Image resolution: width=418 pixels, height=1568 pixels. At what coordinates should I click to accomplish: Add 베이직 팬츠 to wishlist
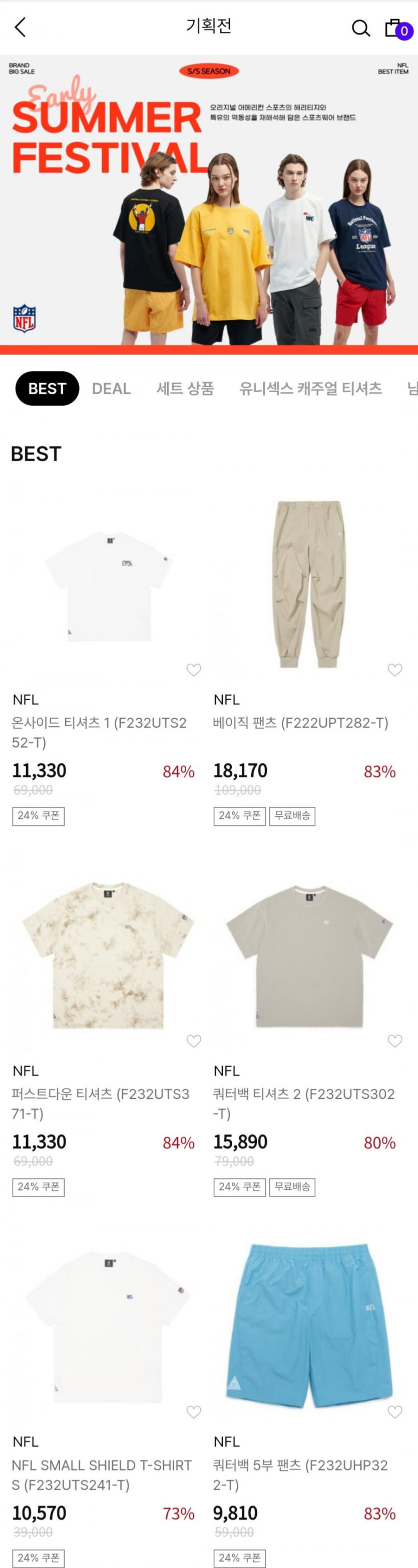coord(395,670)
